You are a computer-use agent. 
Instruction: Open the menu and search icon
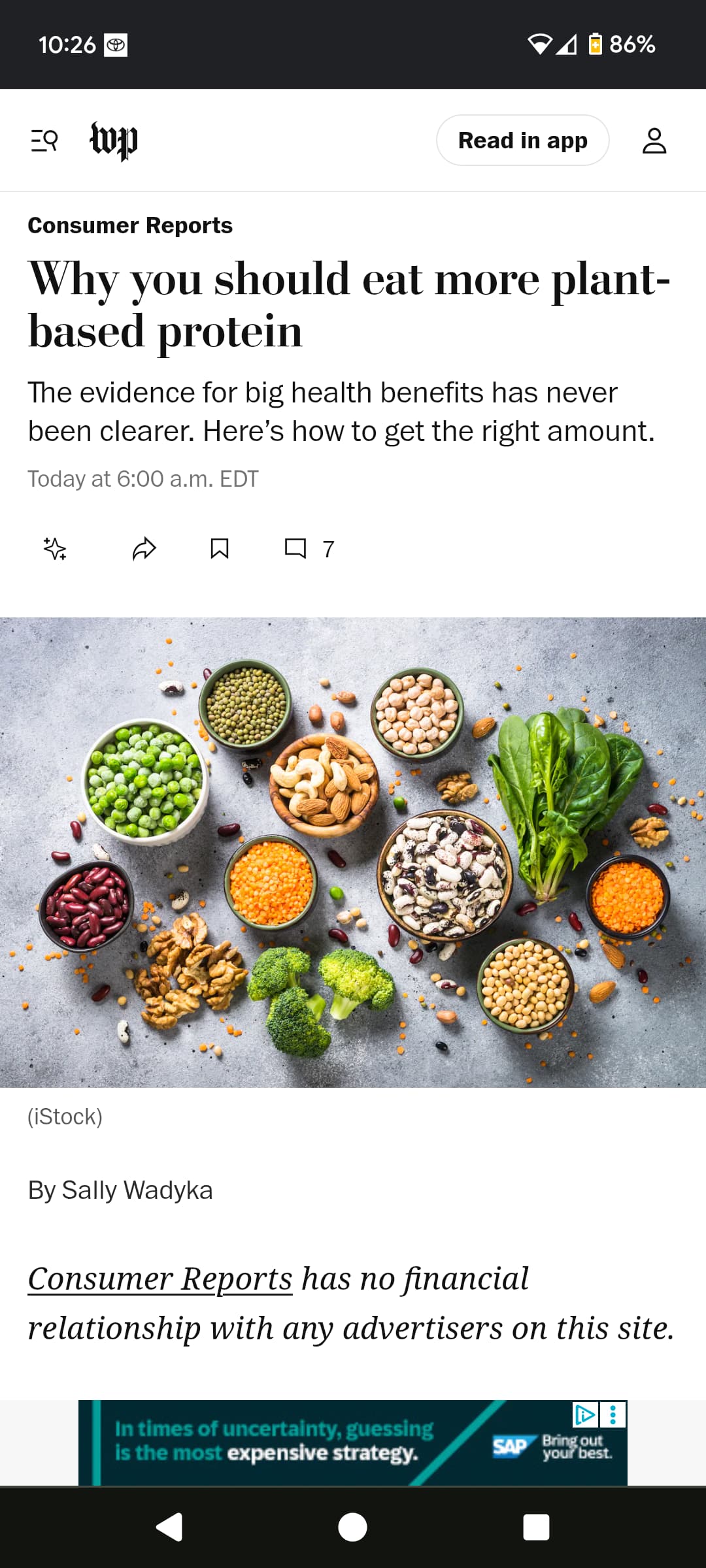[x=44, y=140]
